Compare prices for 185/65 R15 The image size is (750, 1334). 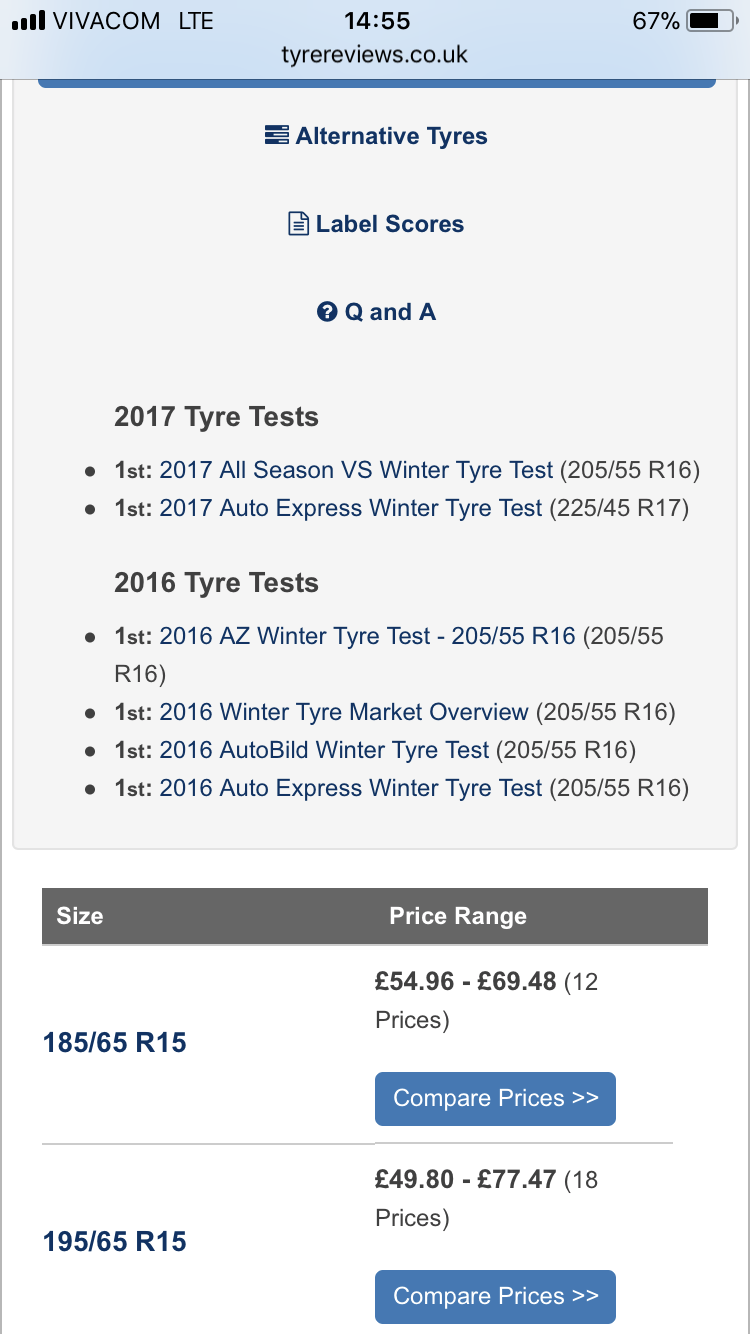pyautogui.click(x=495, y=1098)
